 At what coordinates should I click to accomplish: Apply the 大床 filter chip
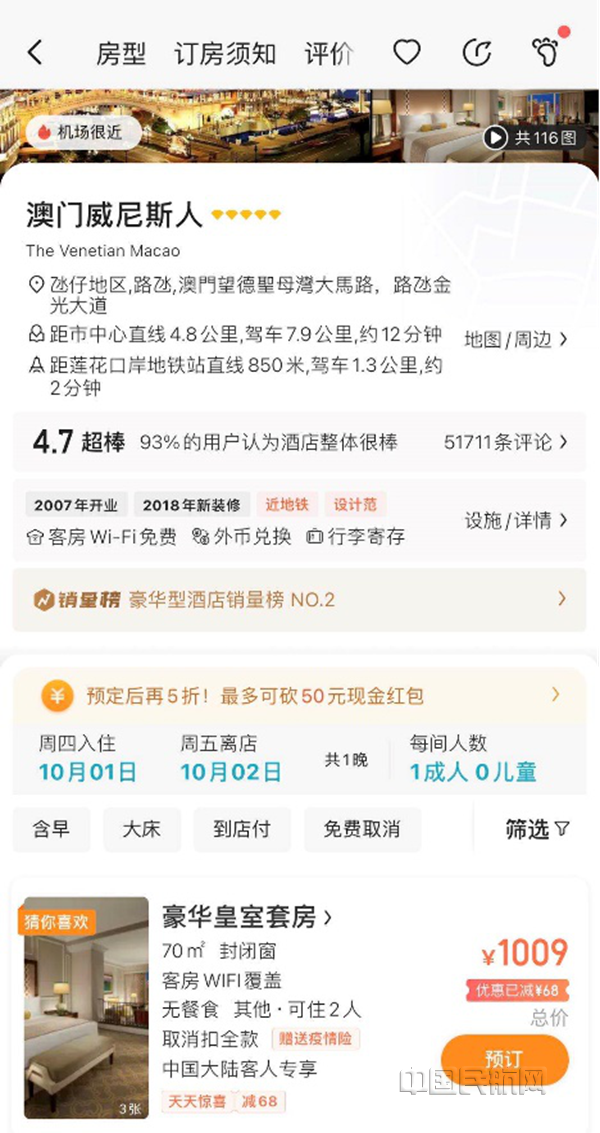click(x=142, y=829)
